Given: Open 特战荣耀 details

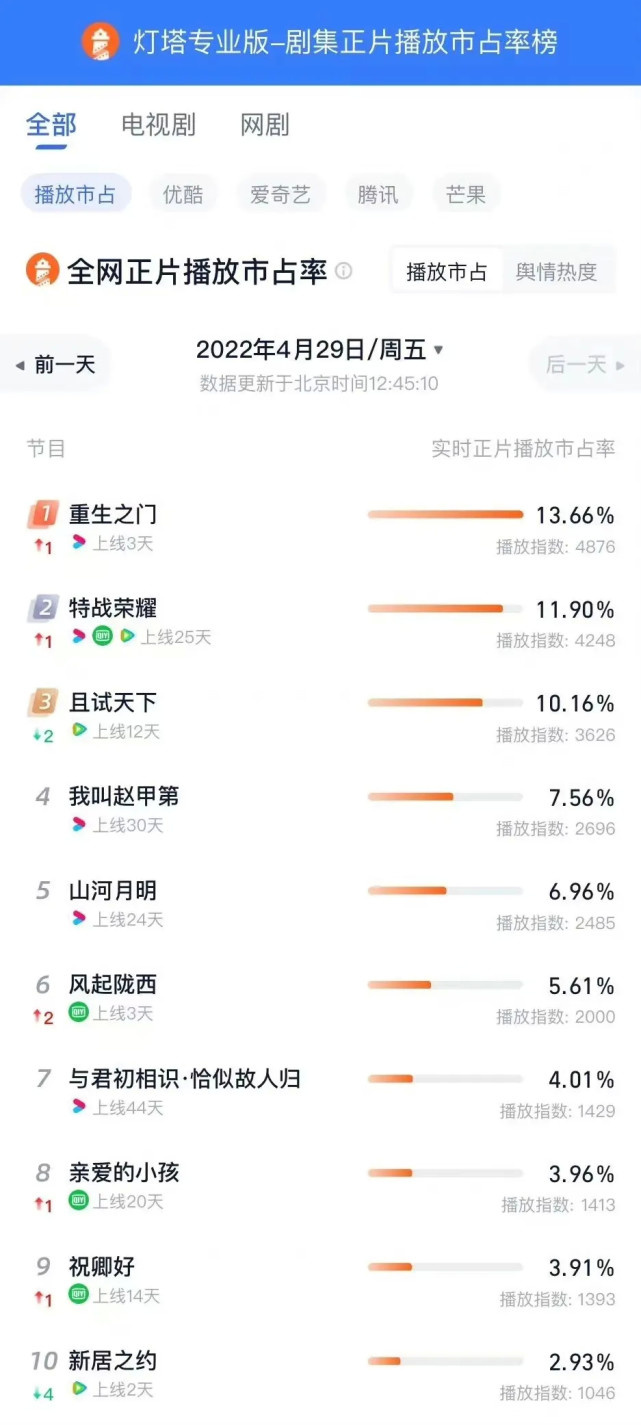Looking at the screenshot, I should pos(320,622).
